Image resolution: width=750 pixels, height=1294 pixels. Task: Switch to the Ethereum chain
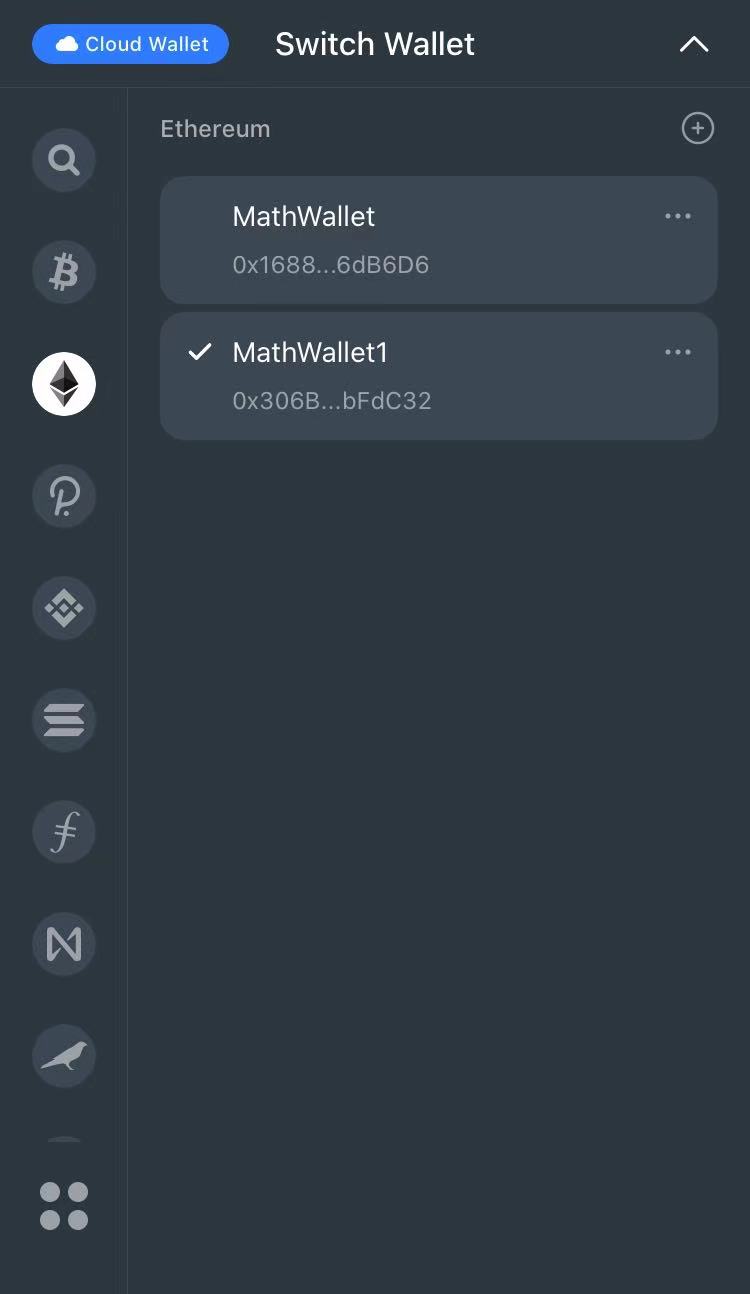click(64, 384)
